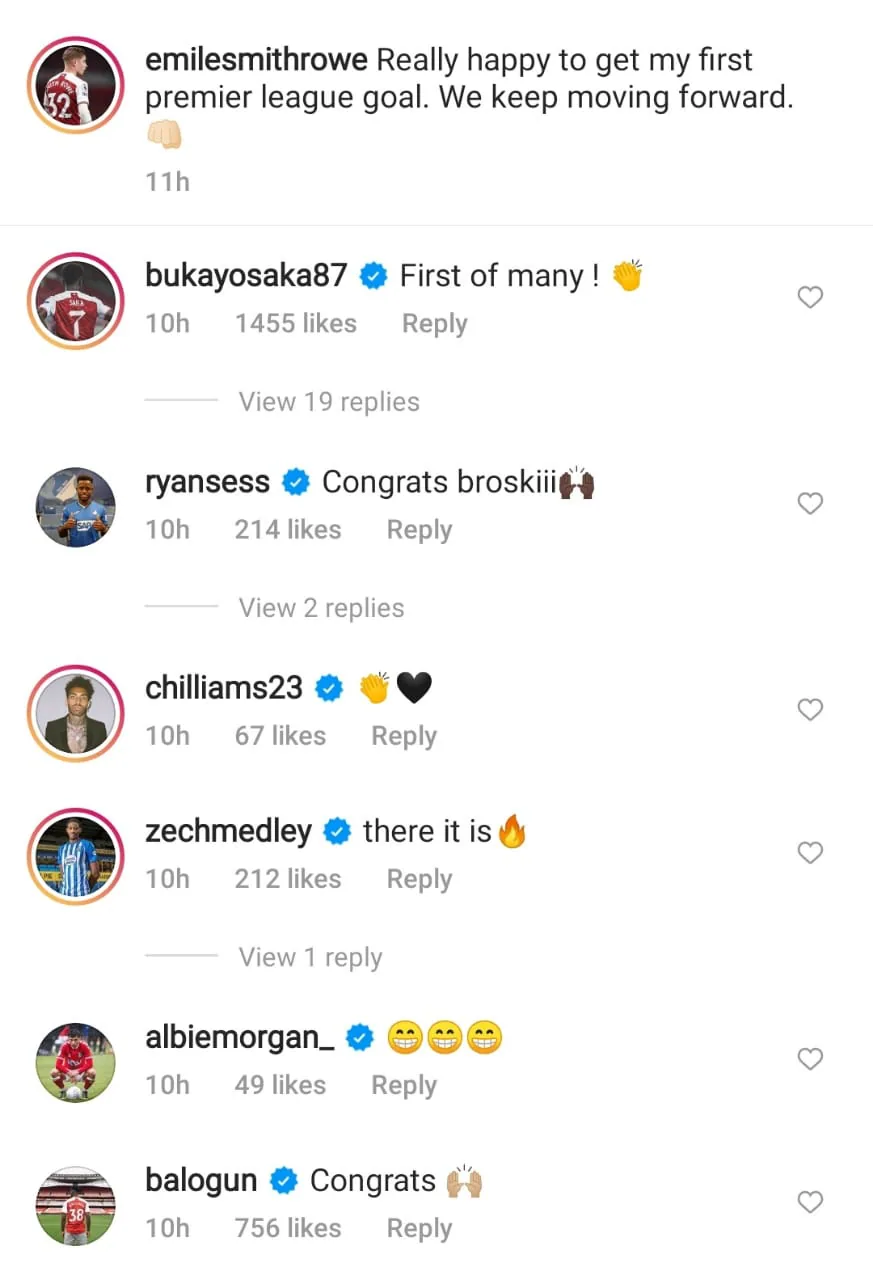Expand View 1 reply under zechmedley
This screenshot has width=873, height=1280.
310,957
